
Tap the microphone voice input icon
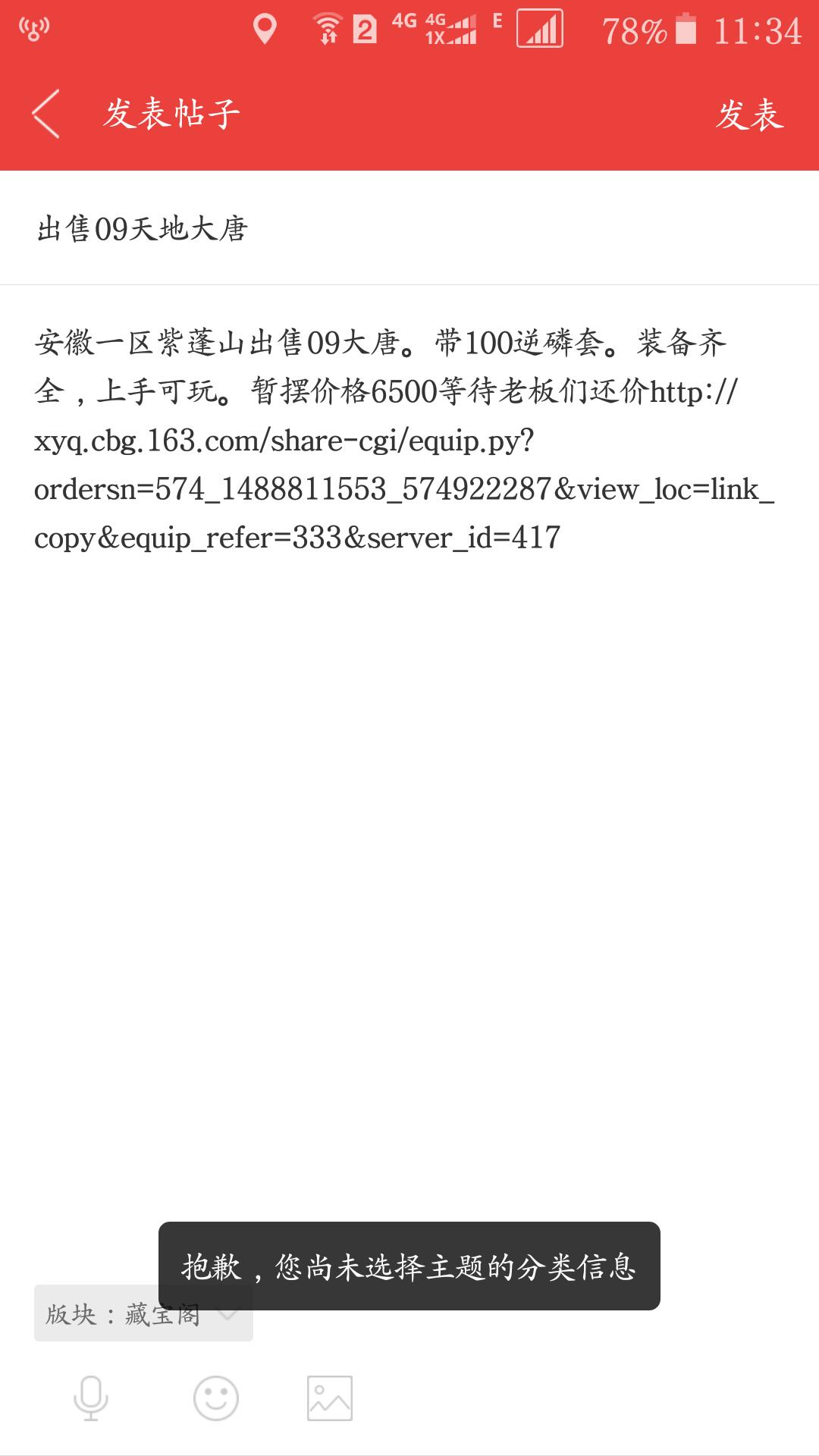pos(91,1398)
